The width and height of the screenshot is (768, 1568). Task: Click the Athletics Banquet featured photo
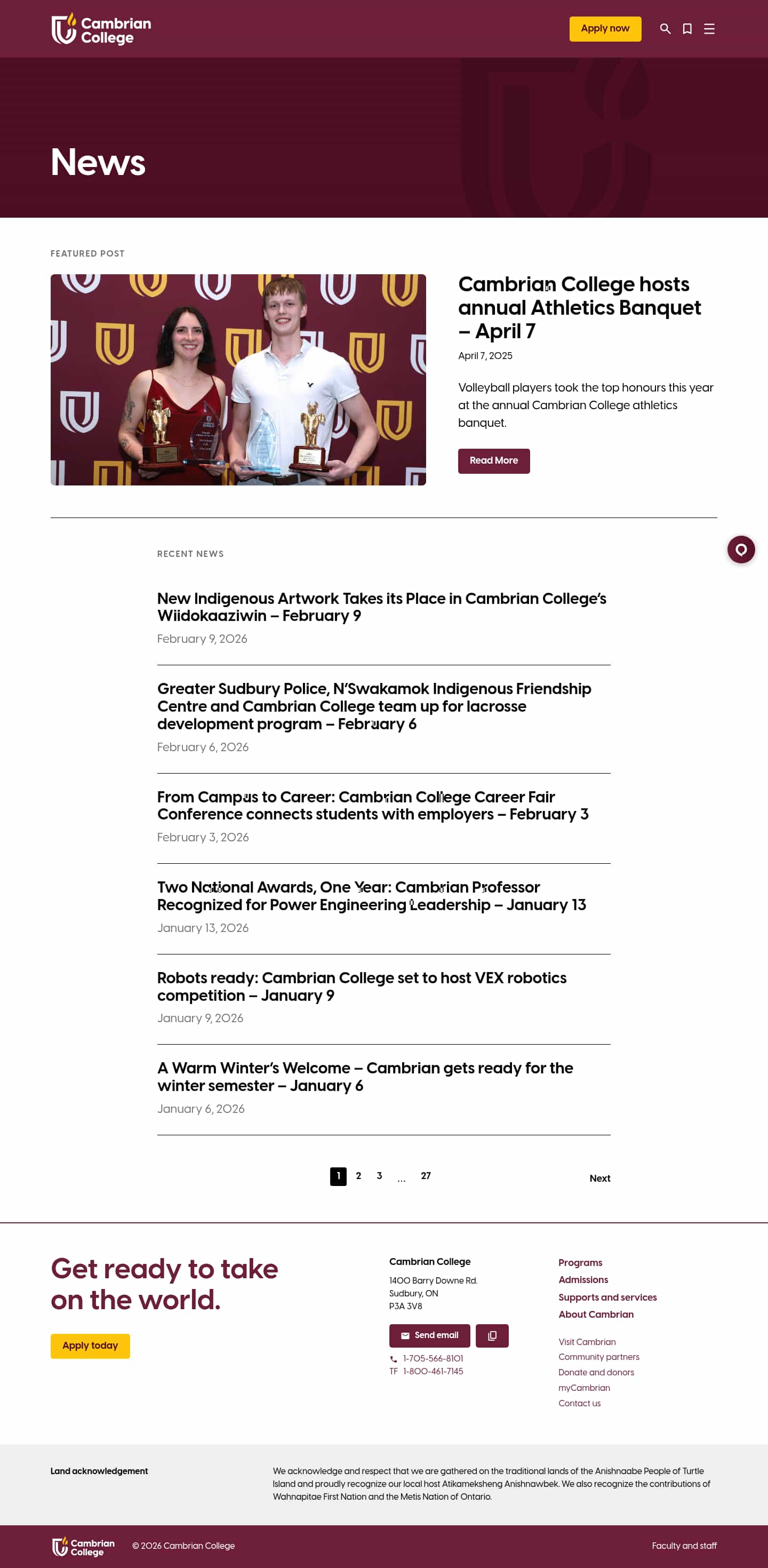coord(238,380)
